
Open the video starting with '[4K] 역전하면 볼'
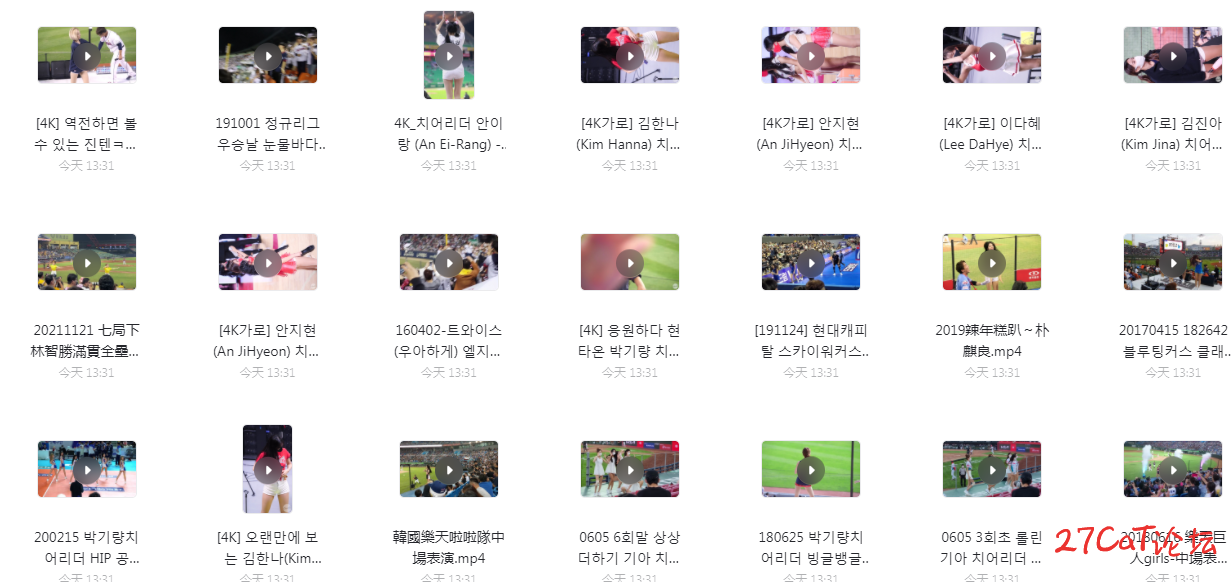tap(87, 56)
